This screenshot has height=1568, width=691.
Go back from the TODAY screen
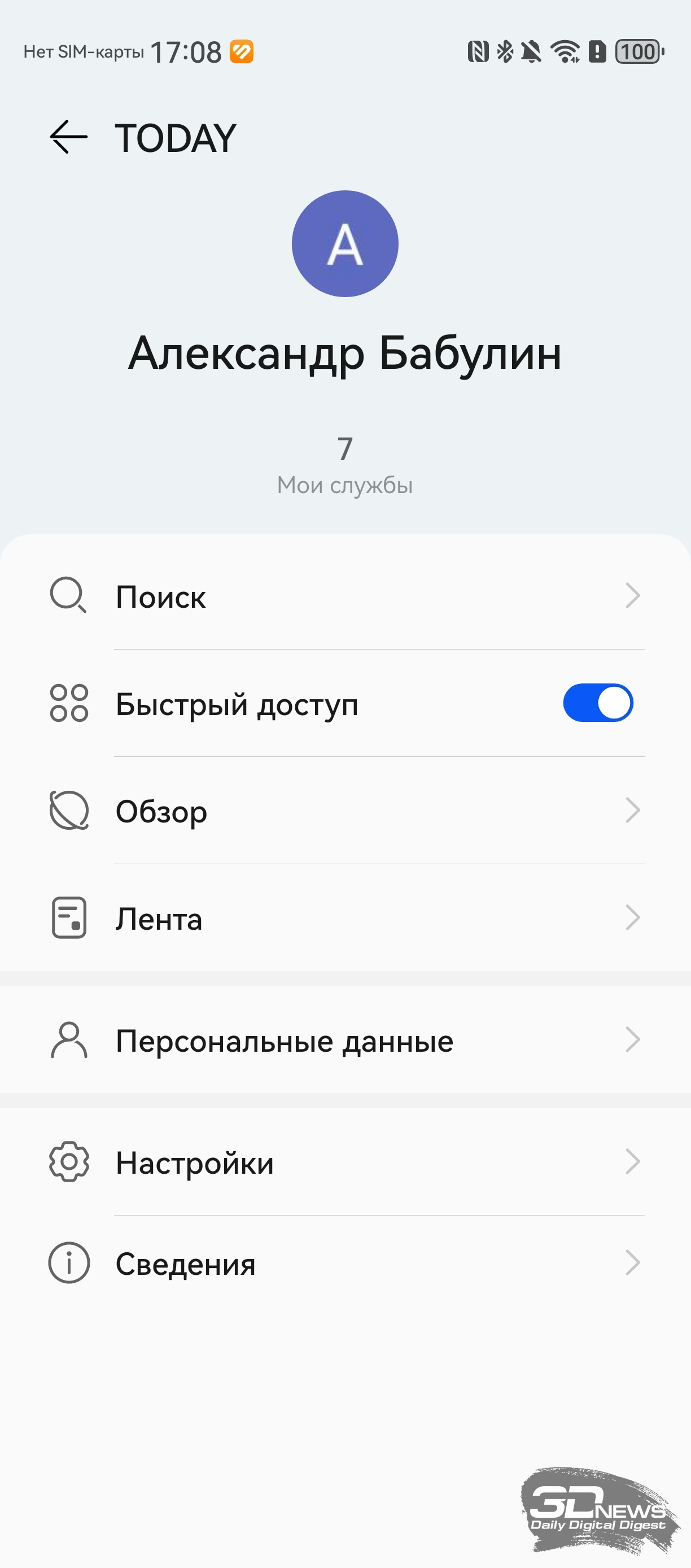coord(68,137)
